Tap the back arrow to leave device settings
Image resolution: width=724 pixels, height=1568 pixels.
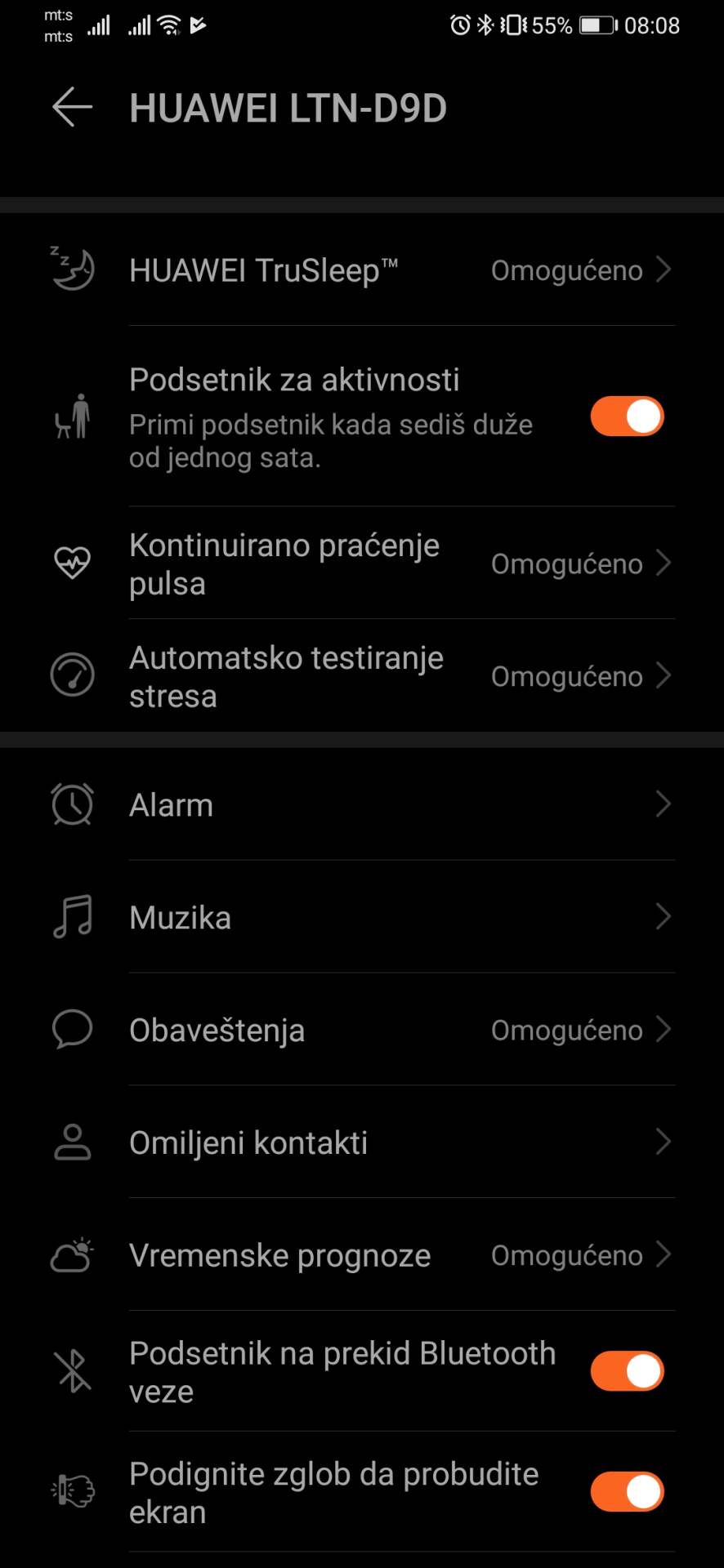[72, 107]
